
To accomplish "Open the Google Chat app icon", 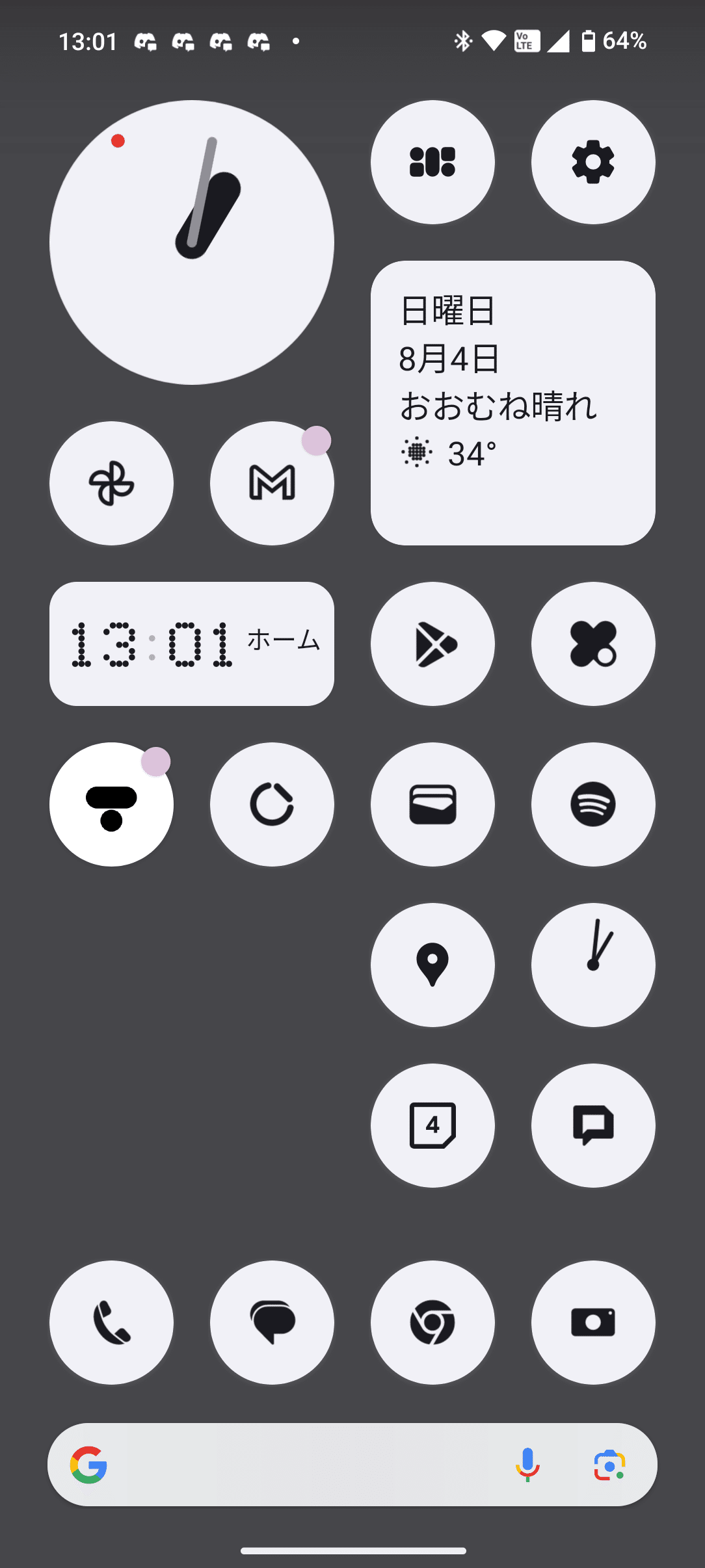I will point(593,1125).
